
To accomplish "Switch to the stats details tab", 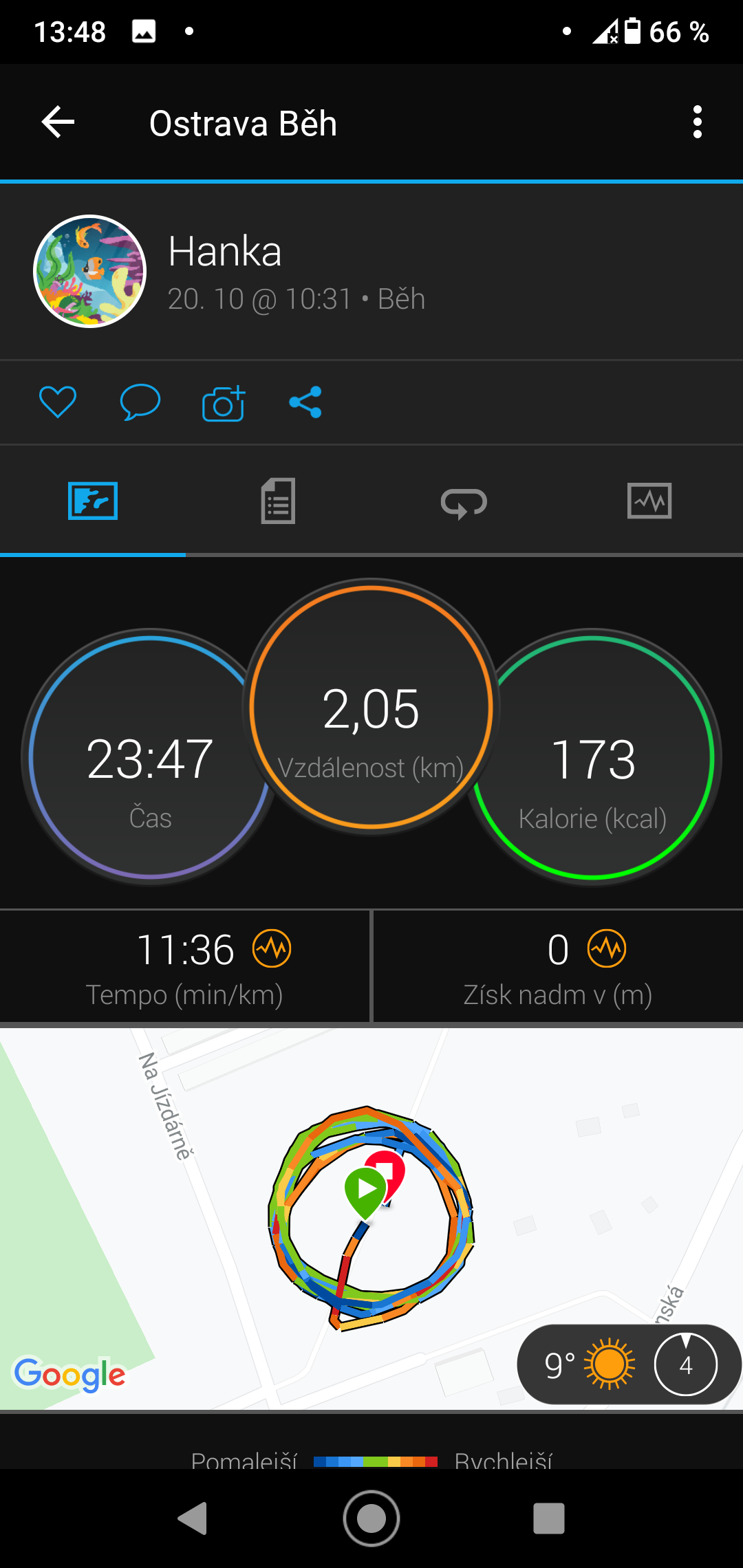I will 278,501.
